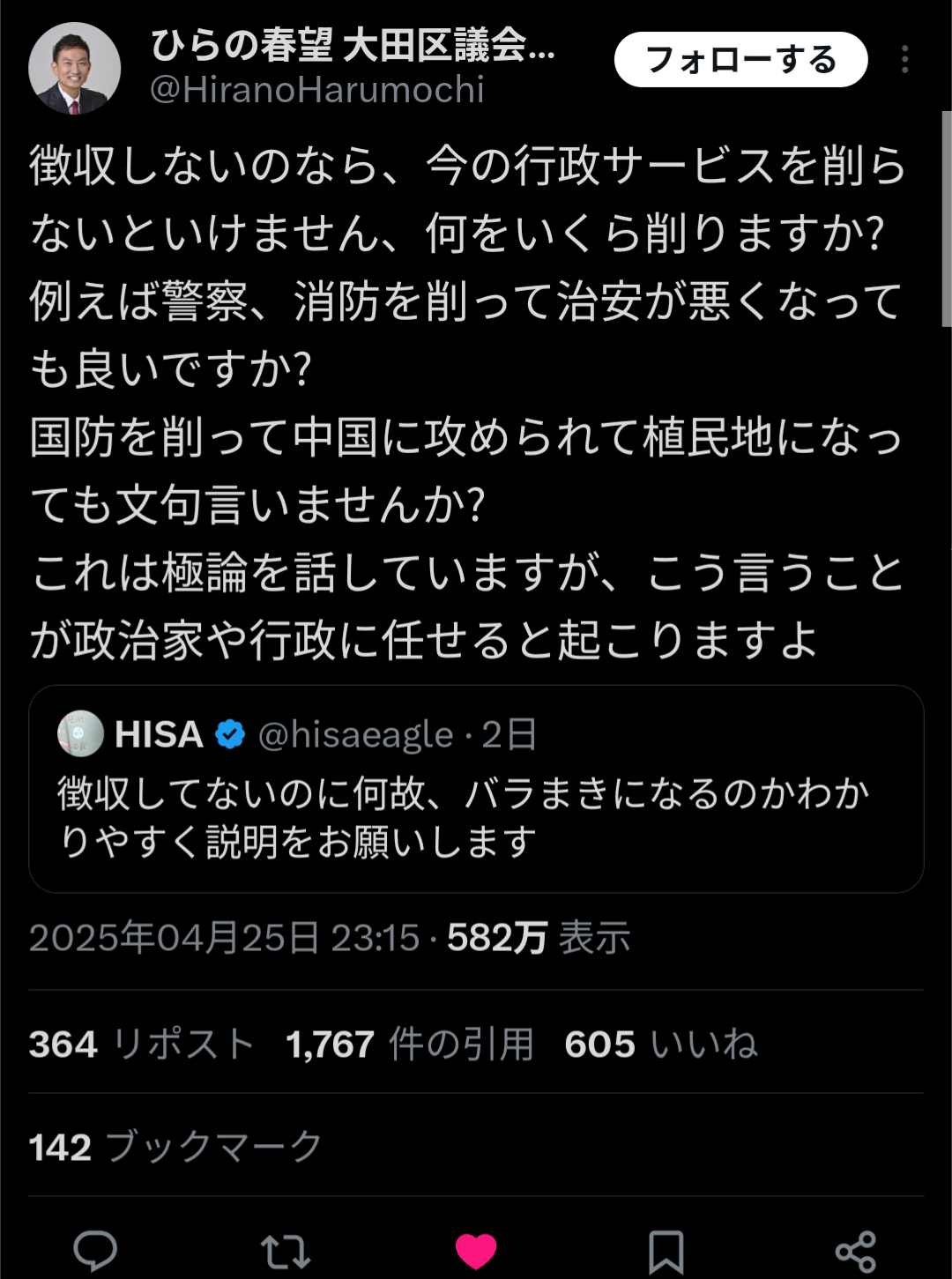Reply to this post
Viewport: 952px width, 1279px height.
[95, 1250]
